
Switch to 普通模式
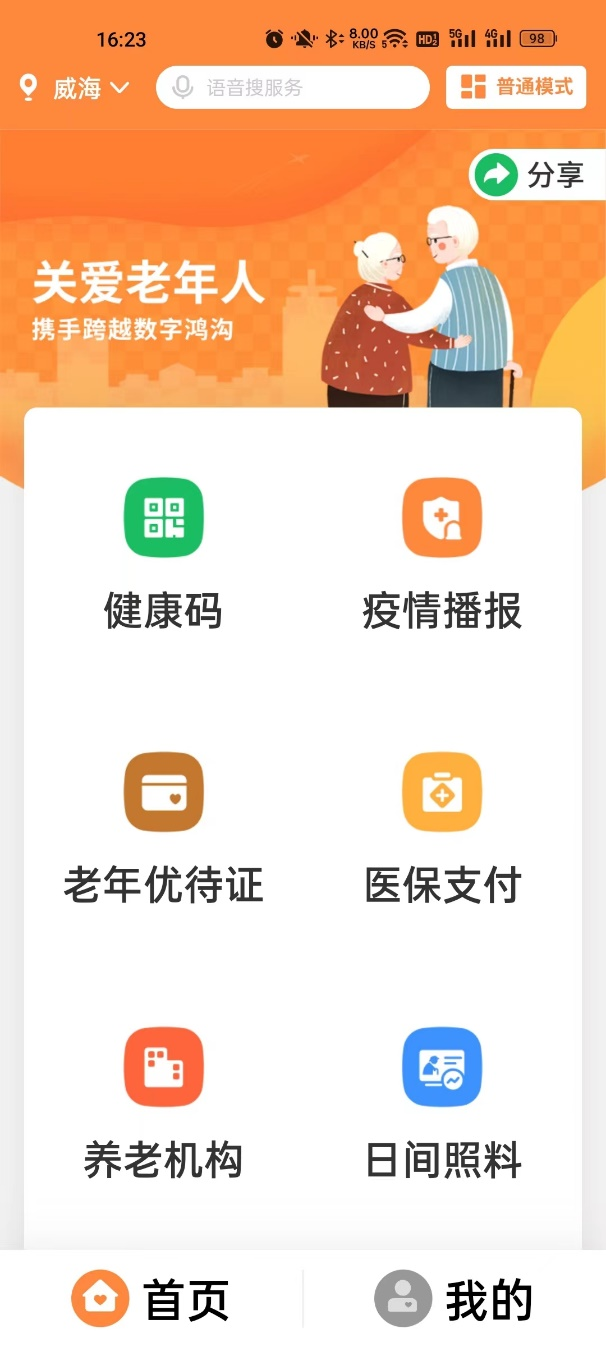point(516,87)
